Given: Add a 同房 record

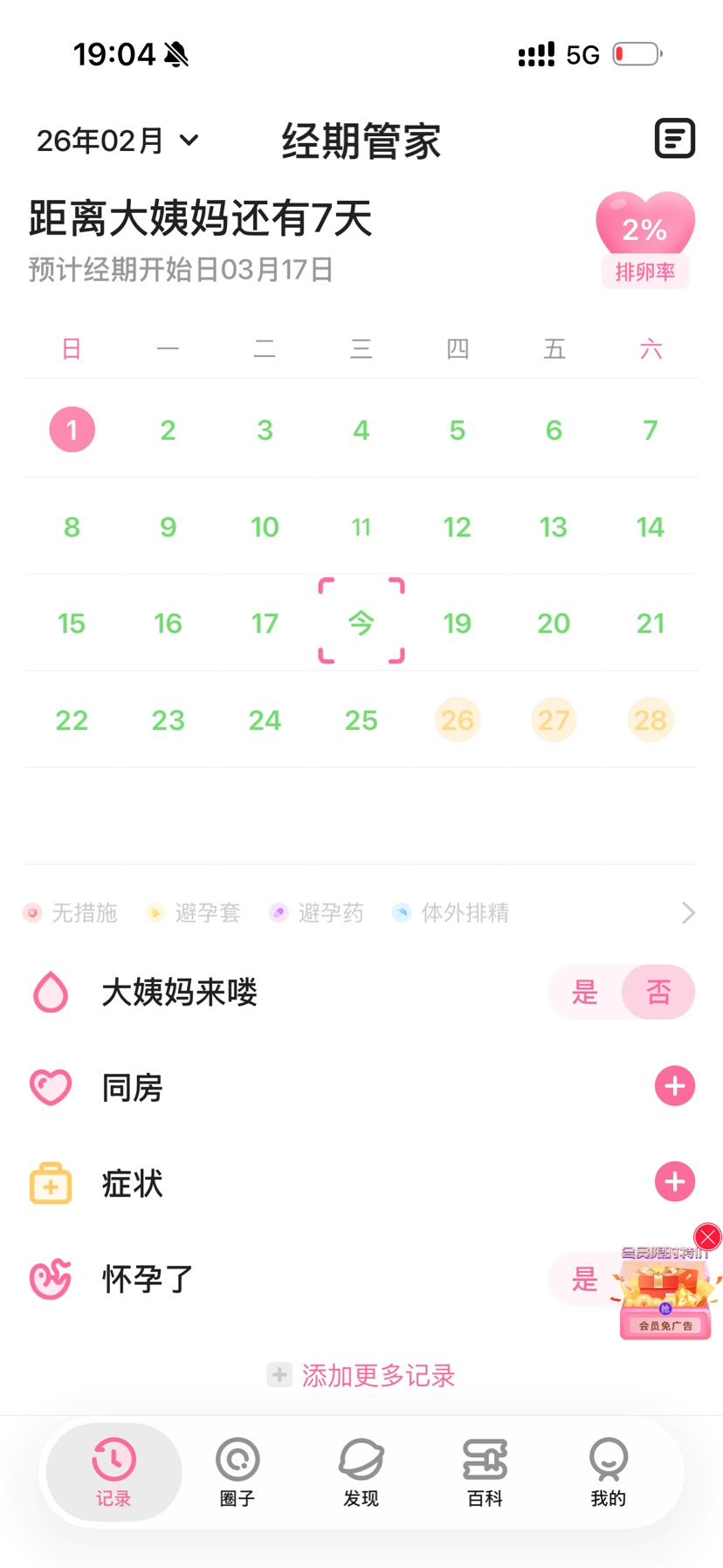Looking at the screenshot, I should [674, 1086].
